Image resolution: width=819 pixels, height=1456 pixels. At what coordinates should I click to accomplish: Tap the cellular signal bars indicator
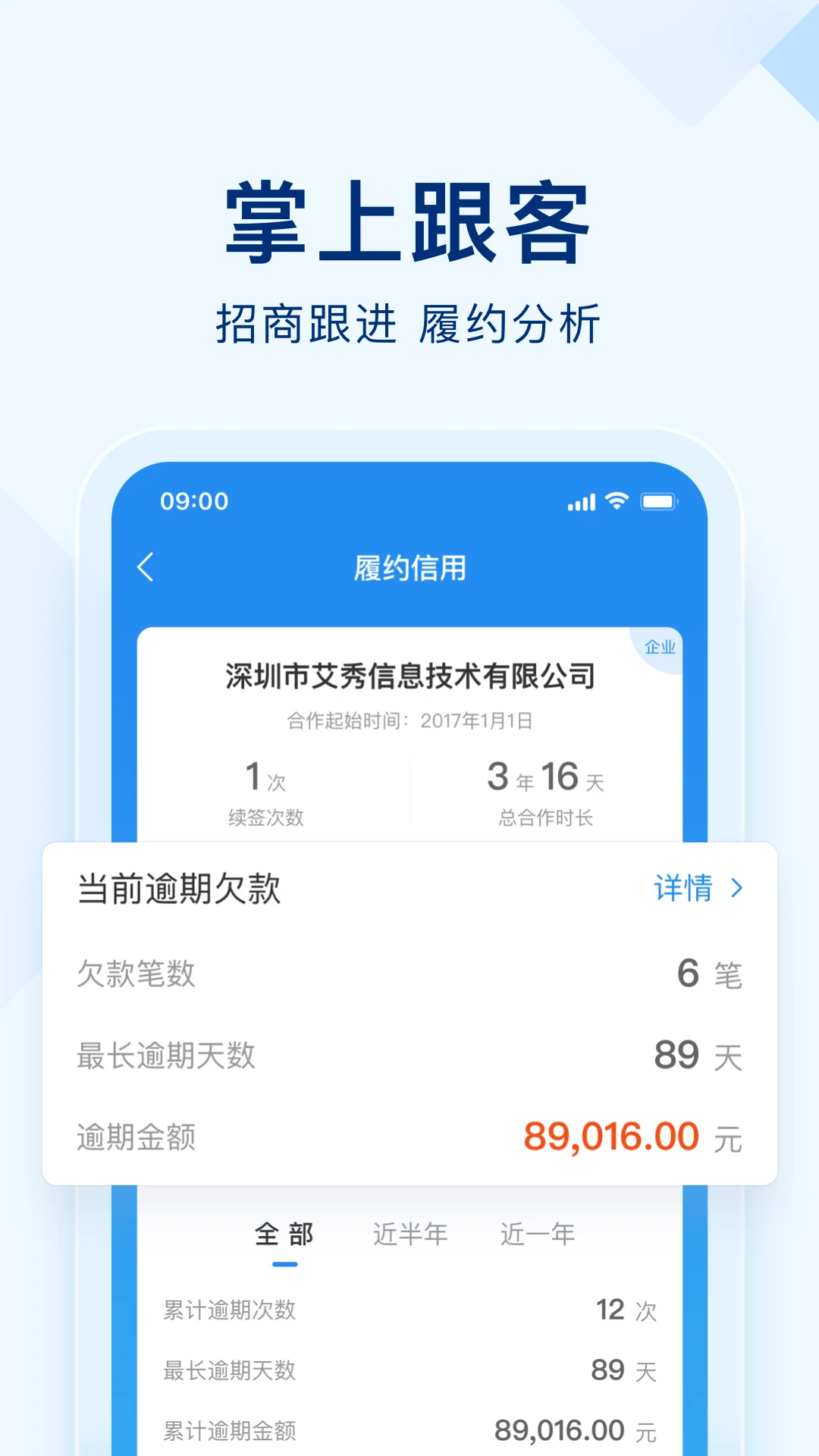pos(580,501)
